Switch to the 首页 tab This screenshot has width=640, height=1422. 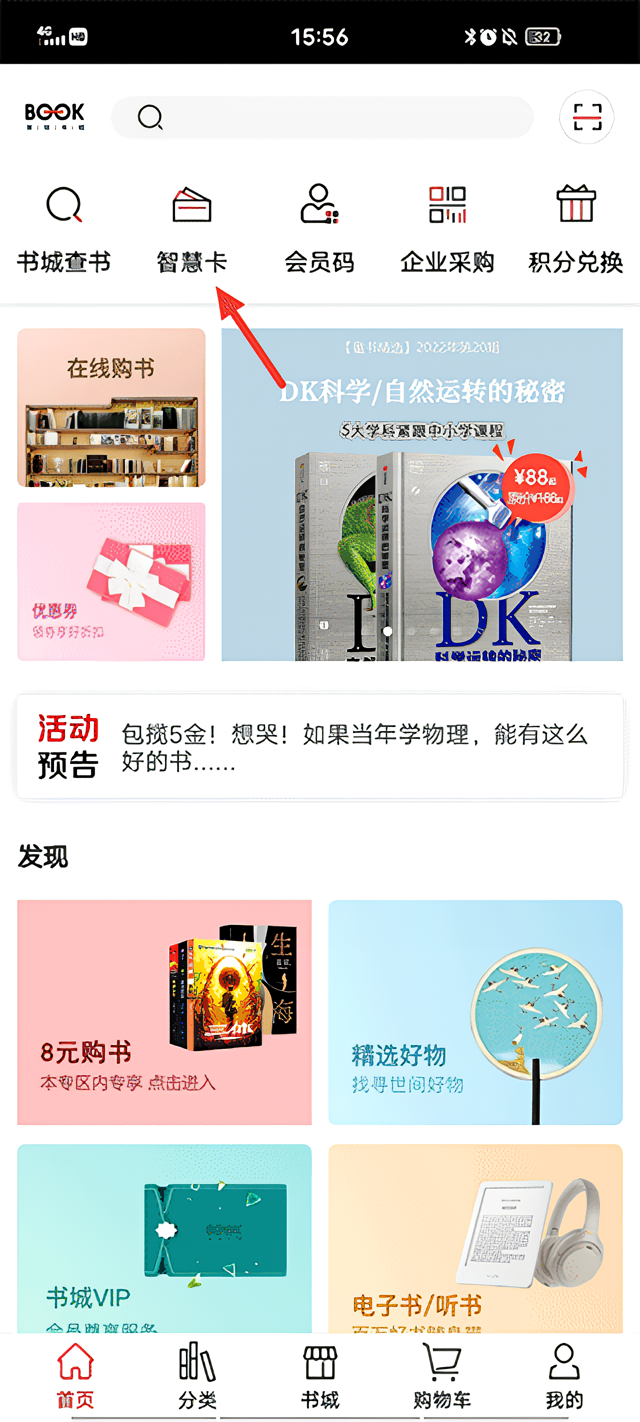76,1377
